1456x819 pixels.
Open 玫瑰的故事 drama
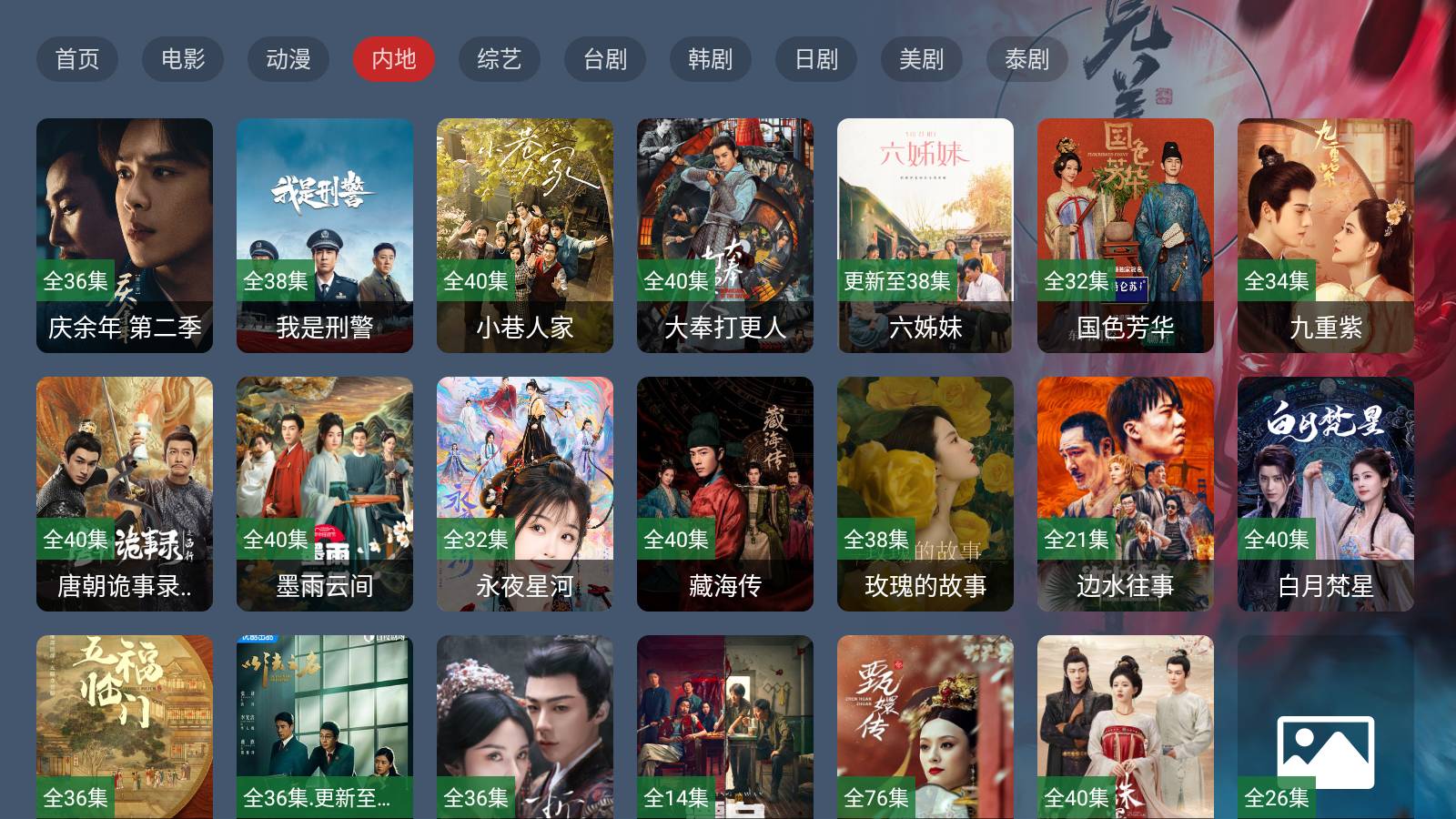click(x=925, y=493)
